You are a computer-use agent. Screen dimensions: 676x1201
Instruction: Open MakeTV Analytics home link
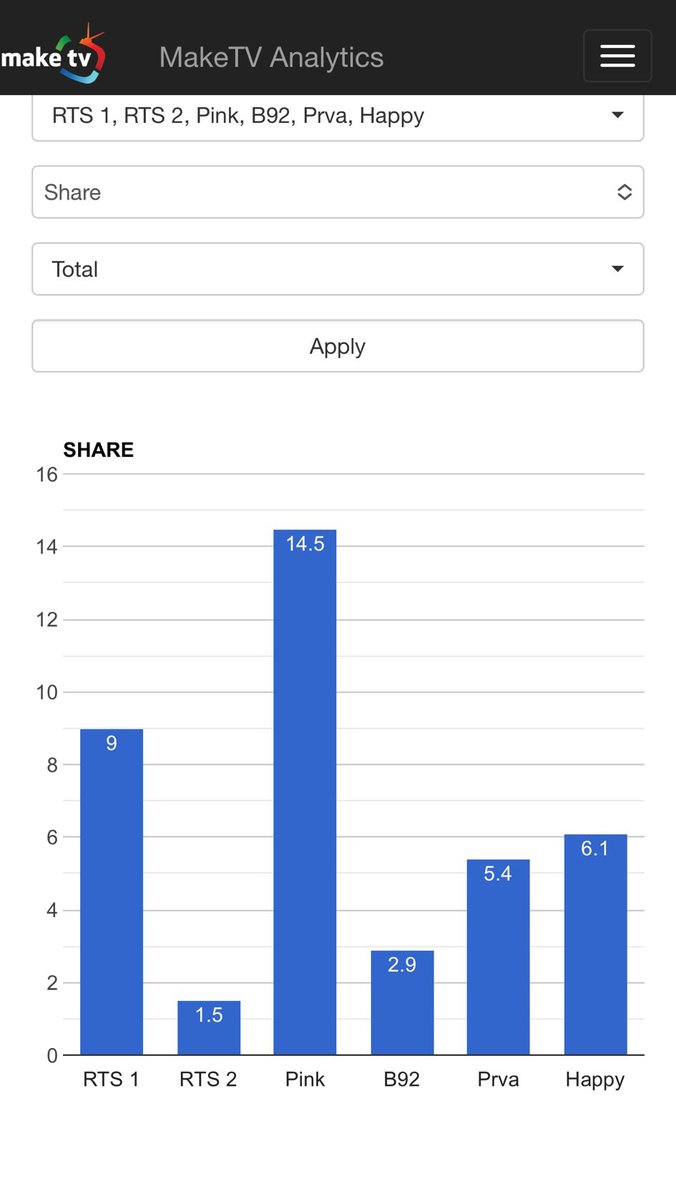tap(271, 57)
